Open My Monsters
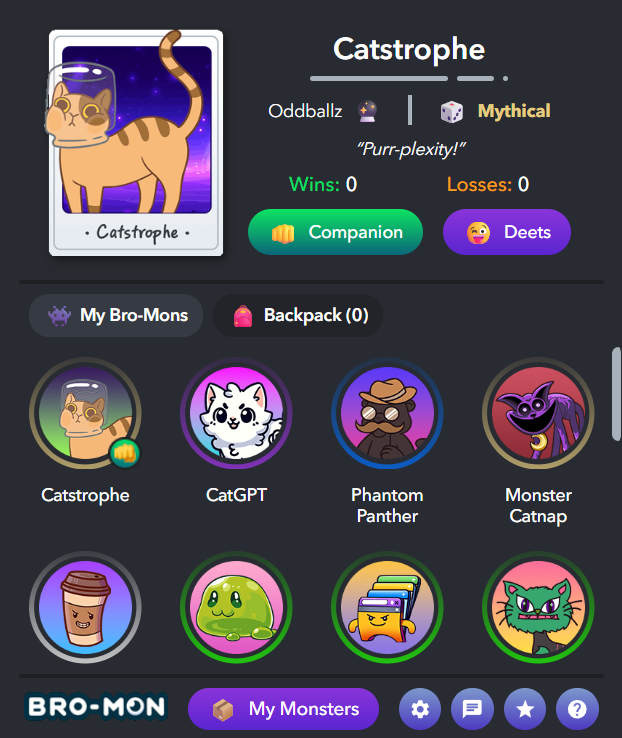The image size is (622, 738). click(x=284, y=709)
